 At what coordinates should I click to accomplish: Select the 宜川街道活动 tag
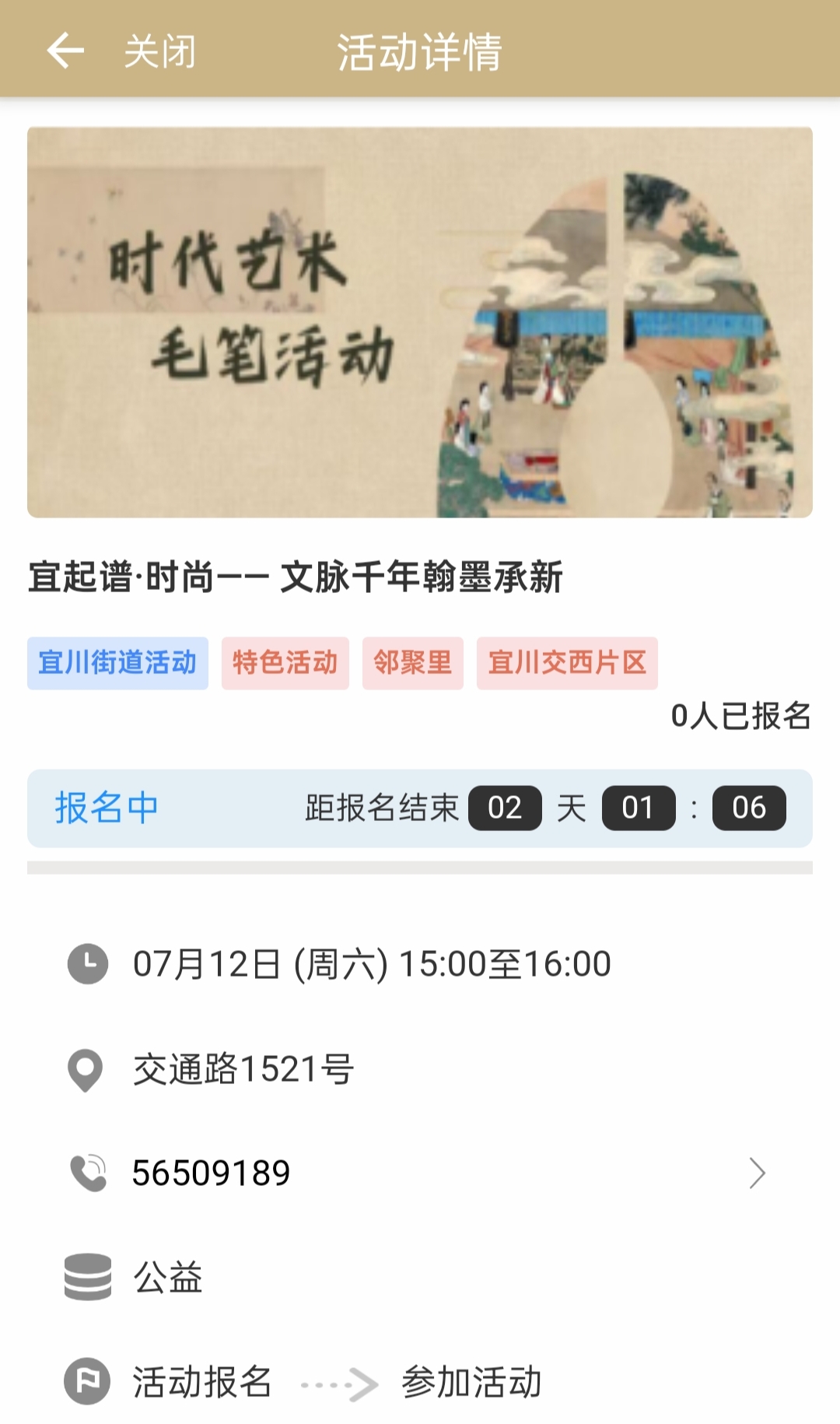117,663
